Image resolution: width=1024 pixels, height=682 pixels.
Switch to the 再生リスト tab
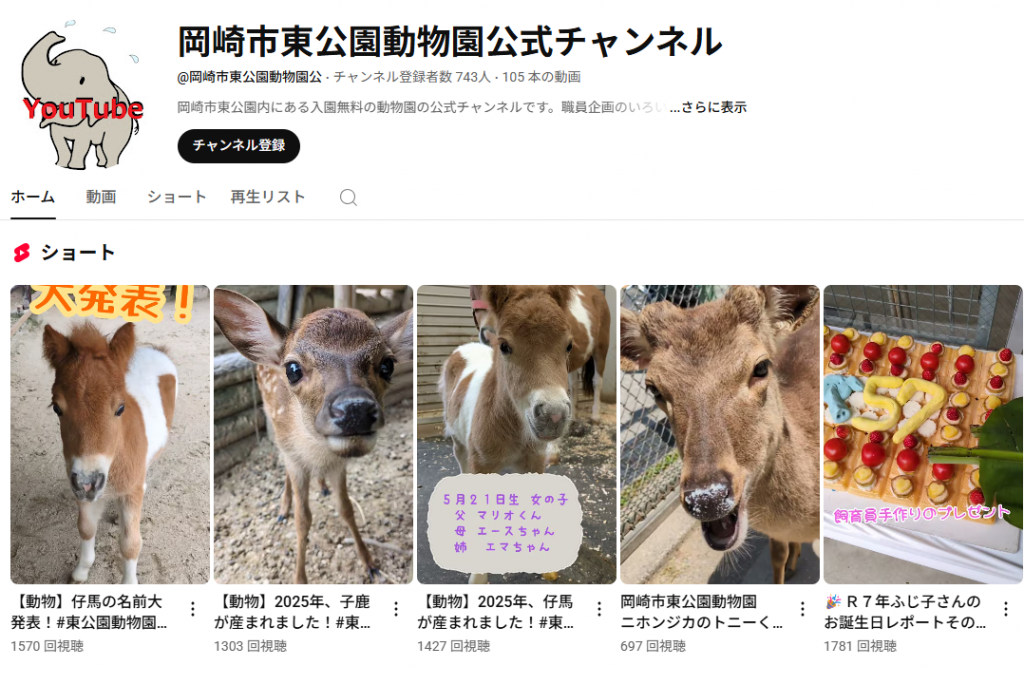coord(267,197)
